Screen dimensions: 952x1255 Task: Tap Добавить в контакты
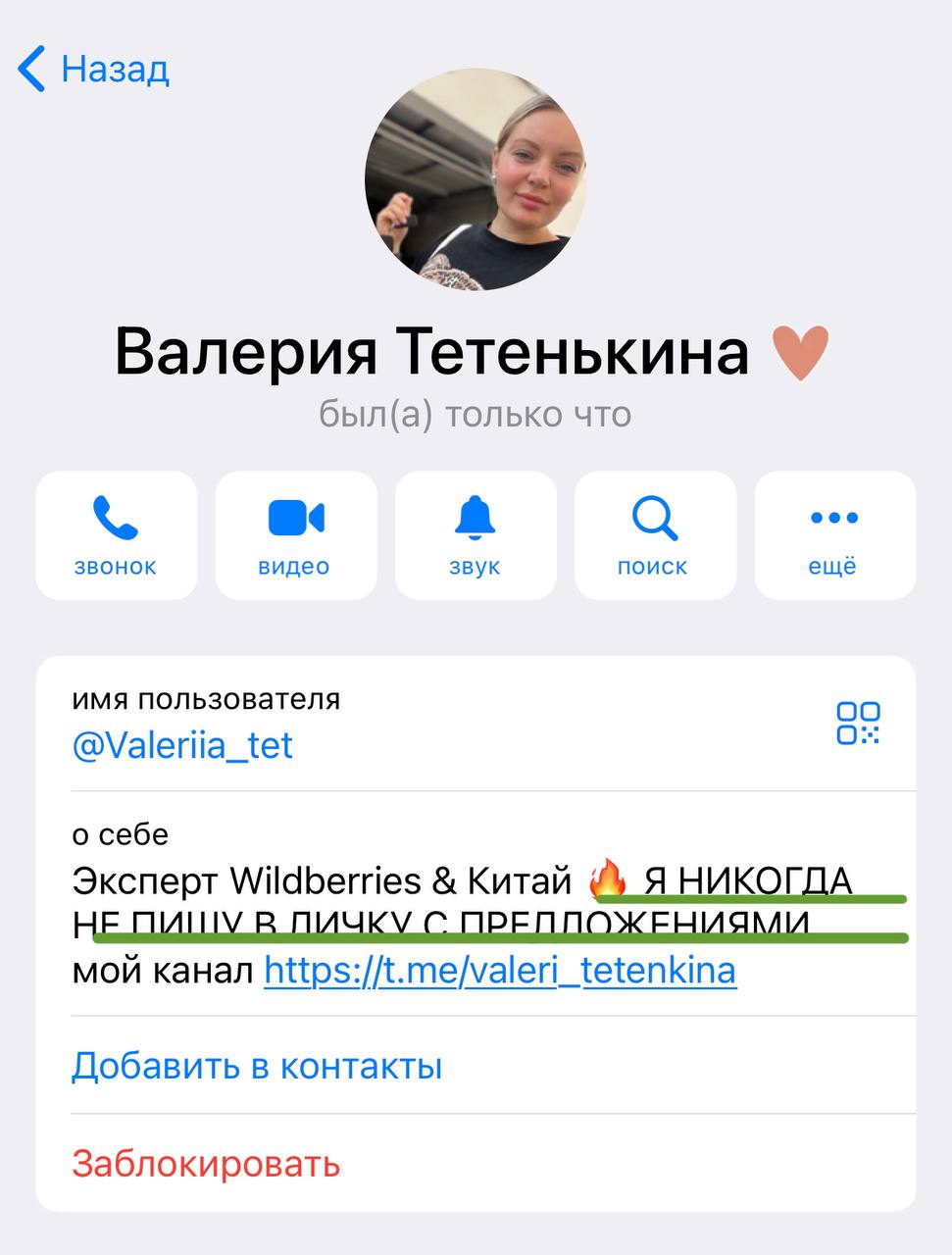pyautogui.click(x=256, y=1065)
